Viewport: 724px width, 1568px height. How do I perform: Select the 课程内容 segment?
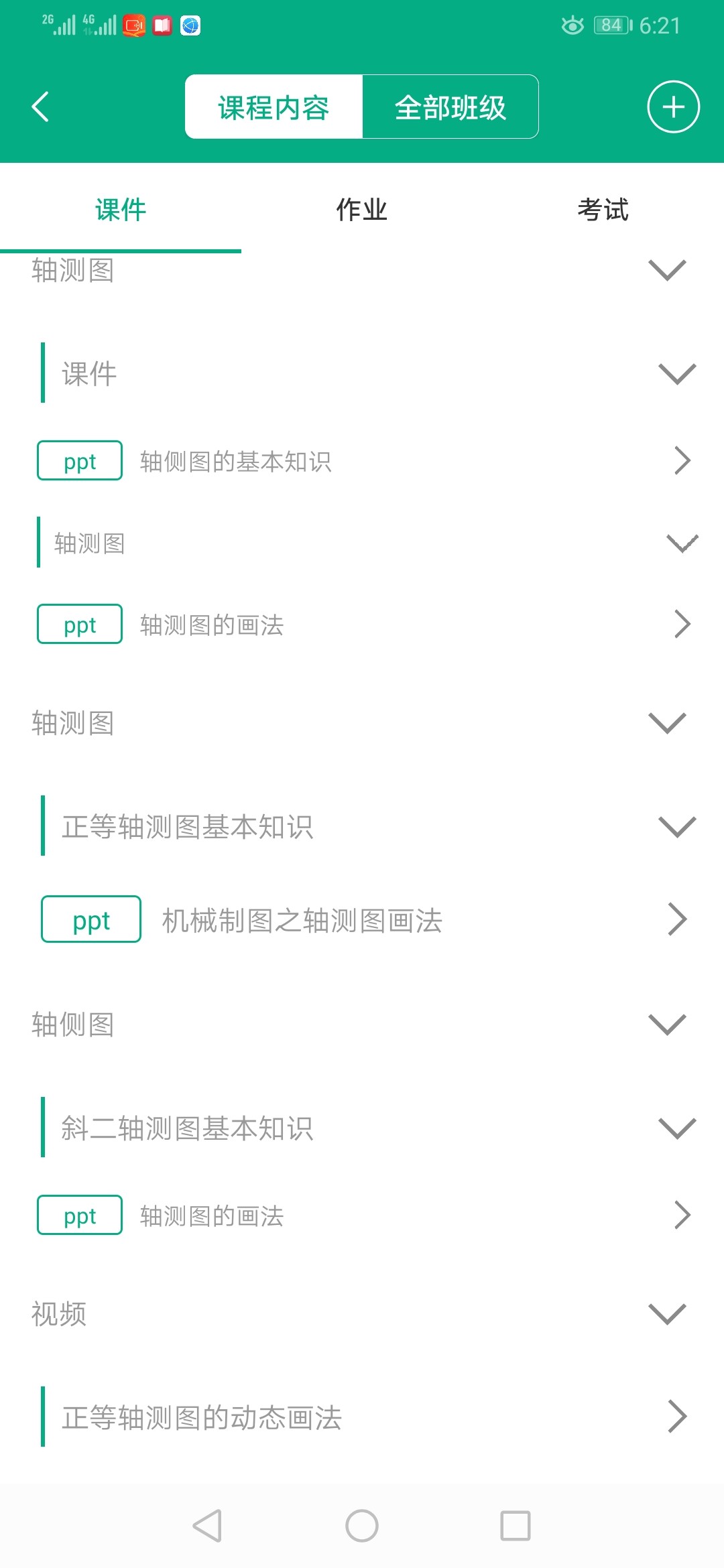274,107
